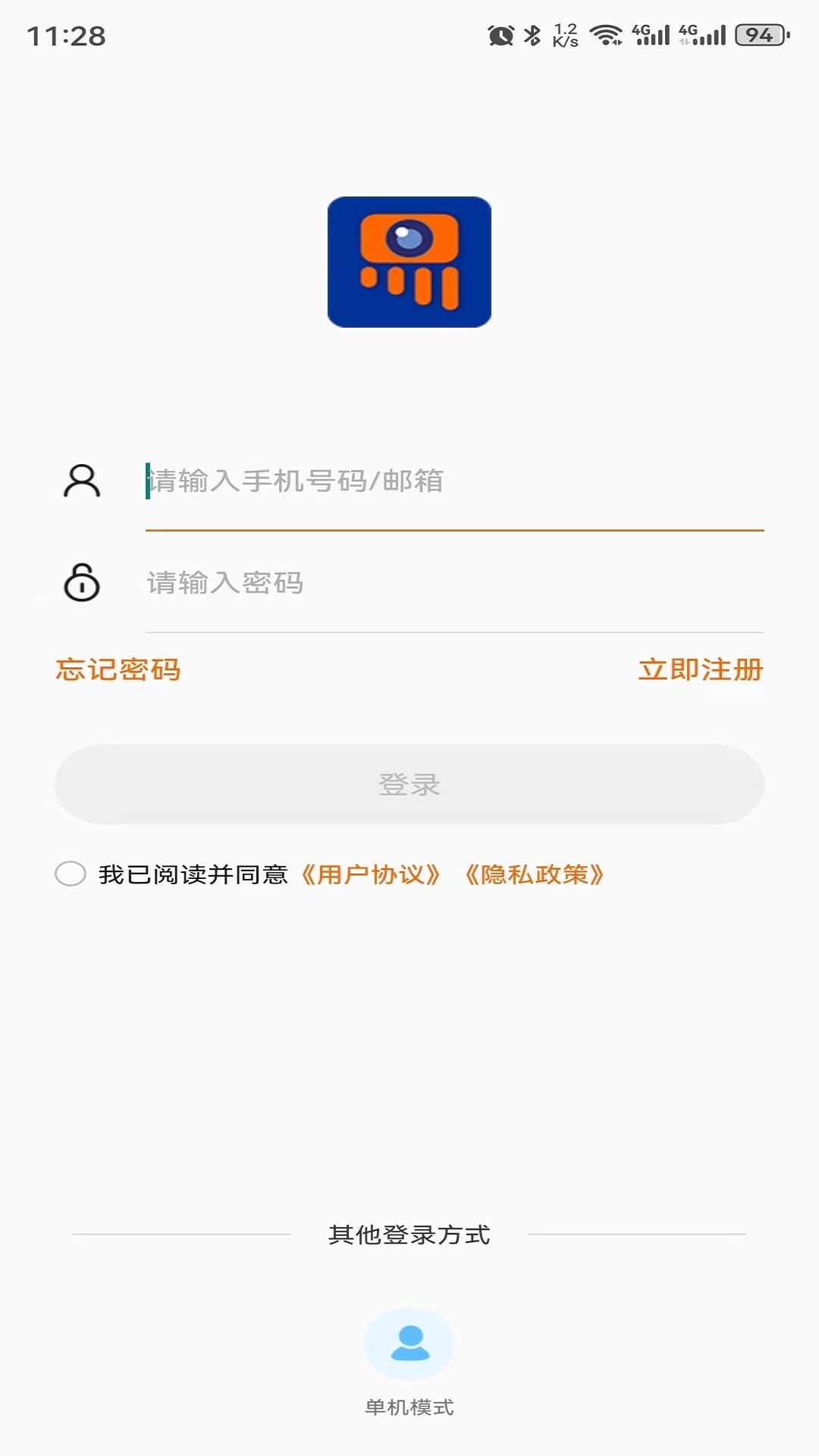Select the user profile icon beside phone field
This screenshot has height=1456, width=819.
coord(82,479)
